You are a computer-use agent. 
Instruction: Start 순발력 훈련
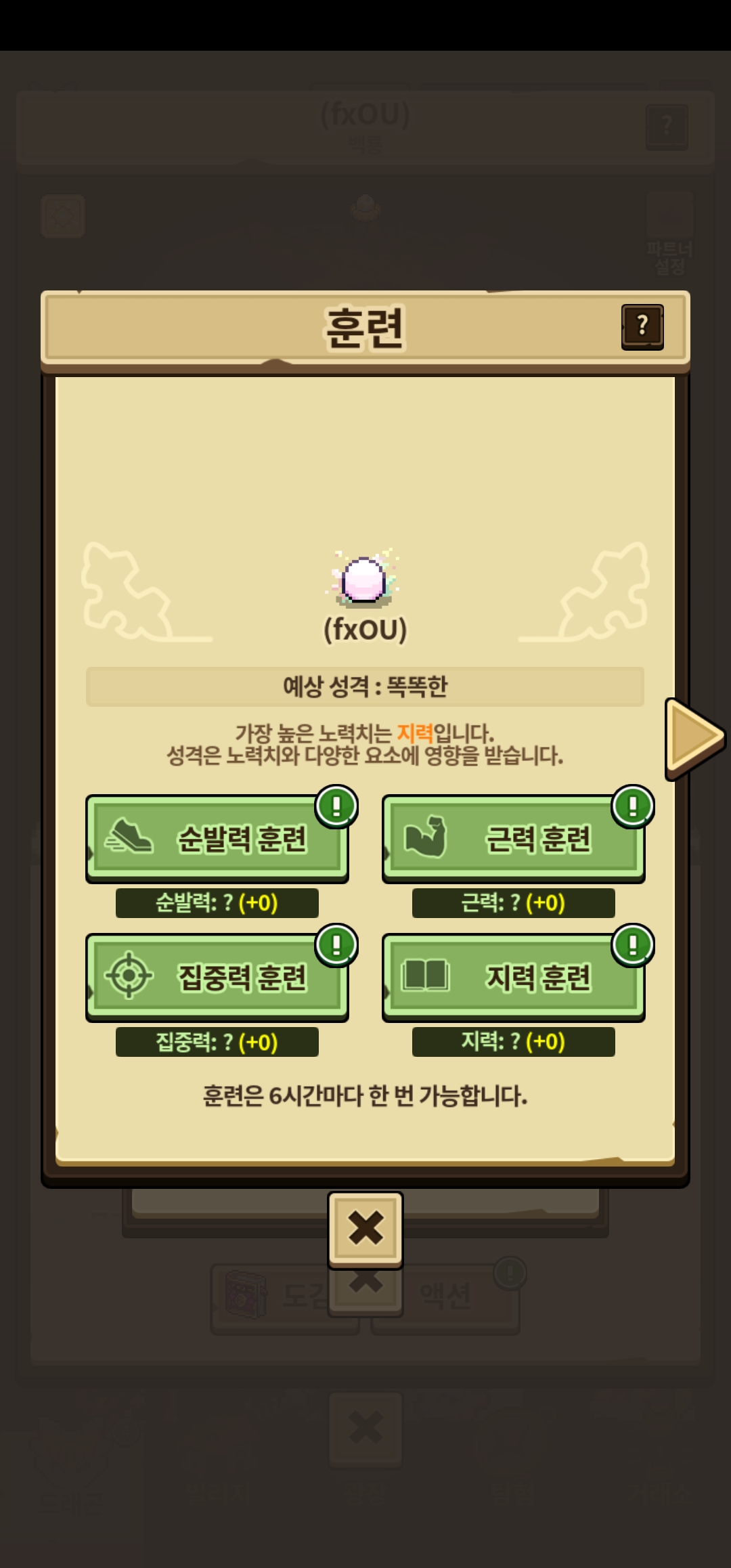point(217,839)
